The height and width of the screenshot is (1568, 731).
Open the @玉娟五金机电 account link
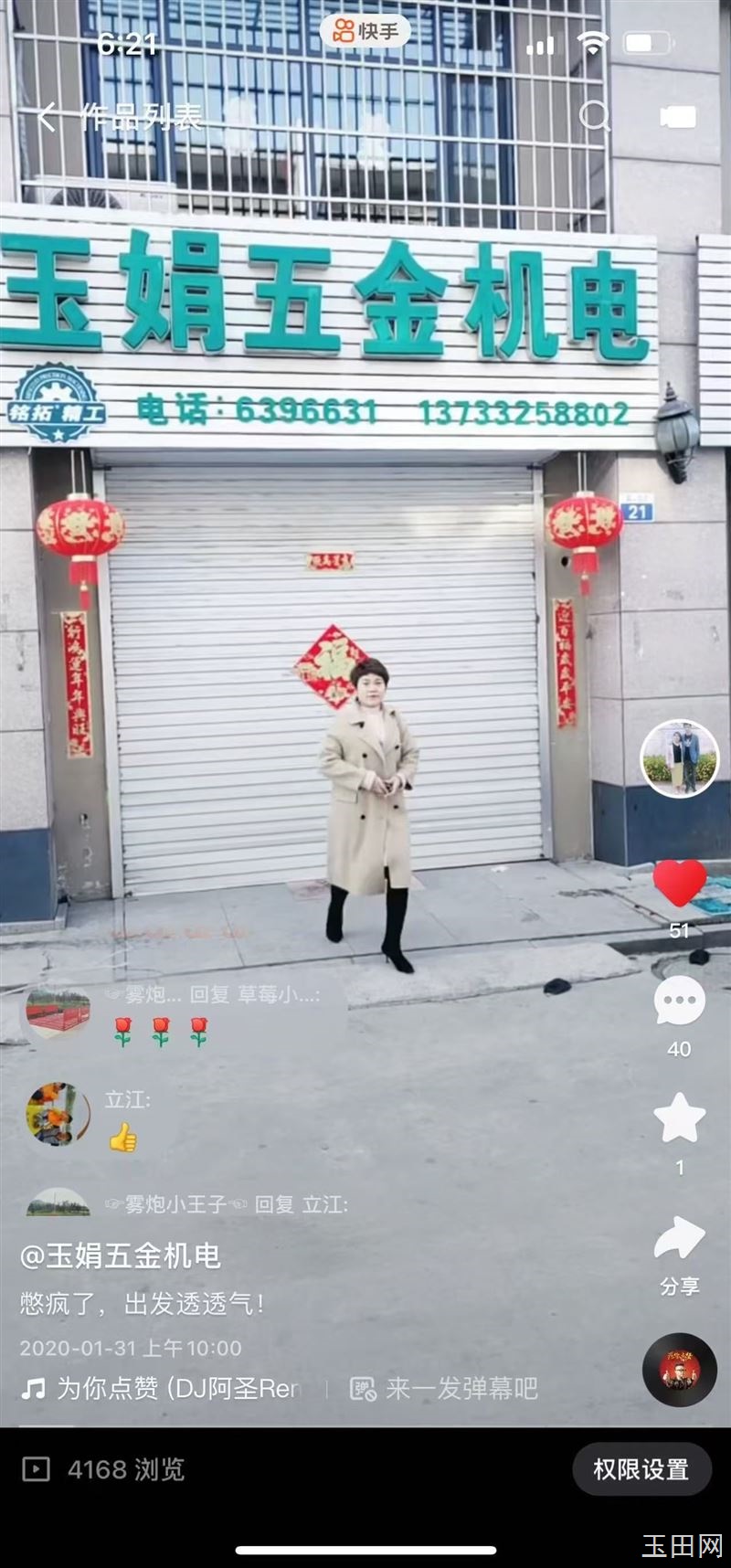(121, 1256)
